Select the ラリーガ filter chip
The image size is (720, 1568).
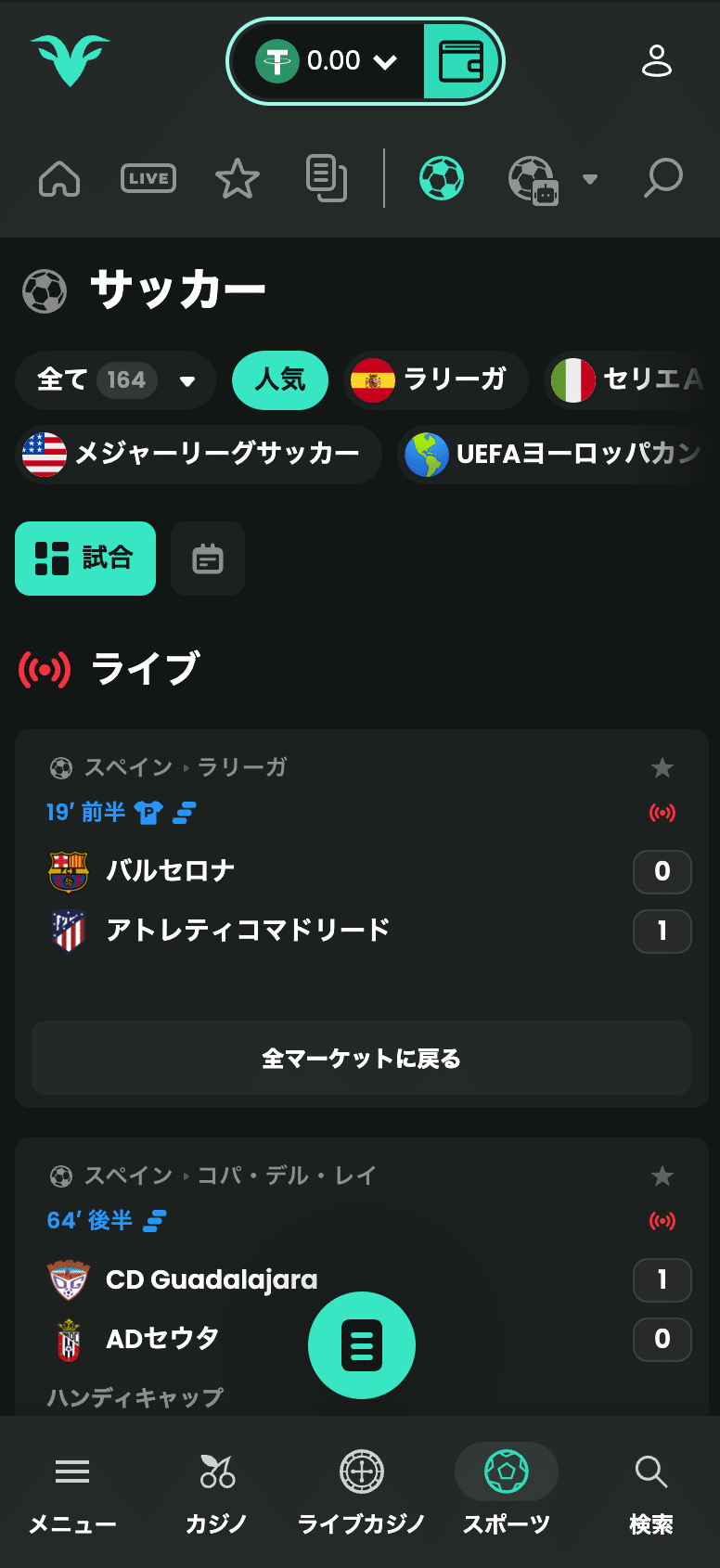(435, 380)
